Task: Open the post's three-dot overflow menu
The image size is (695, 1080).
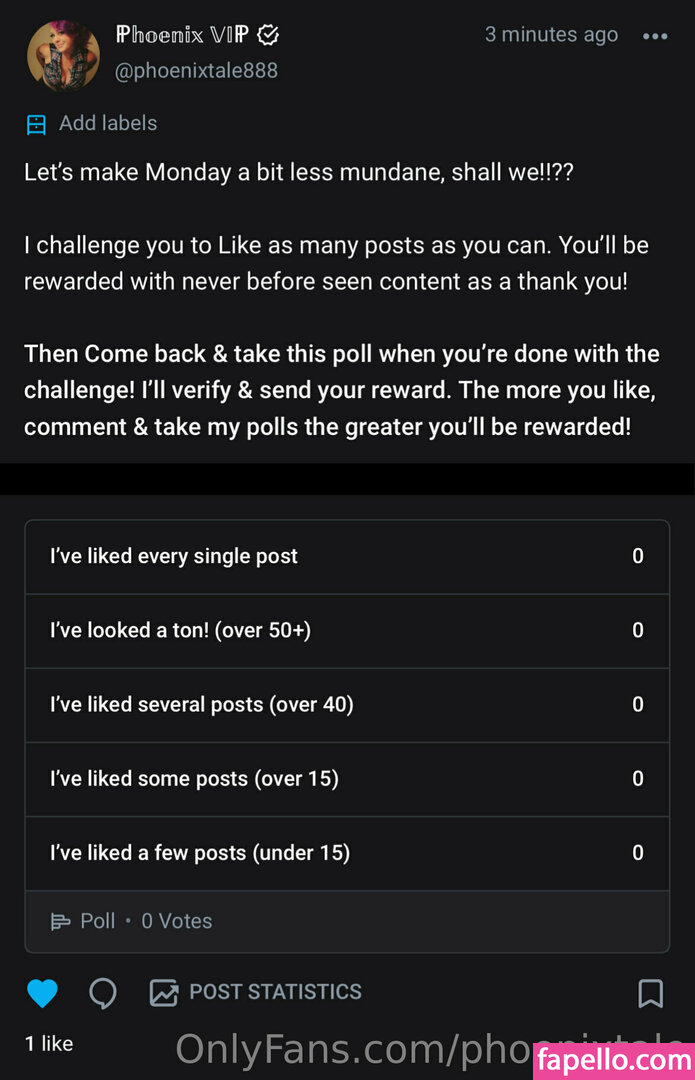Action: (x=655, y=36)
